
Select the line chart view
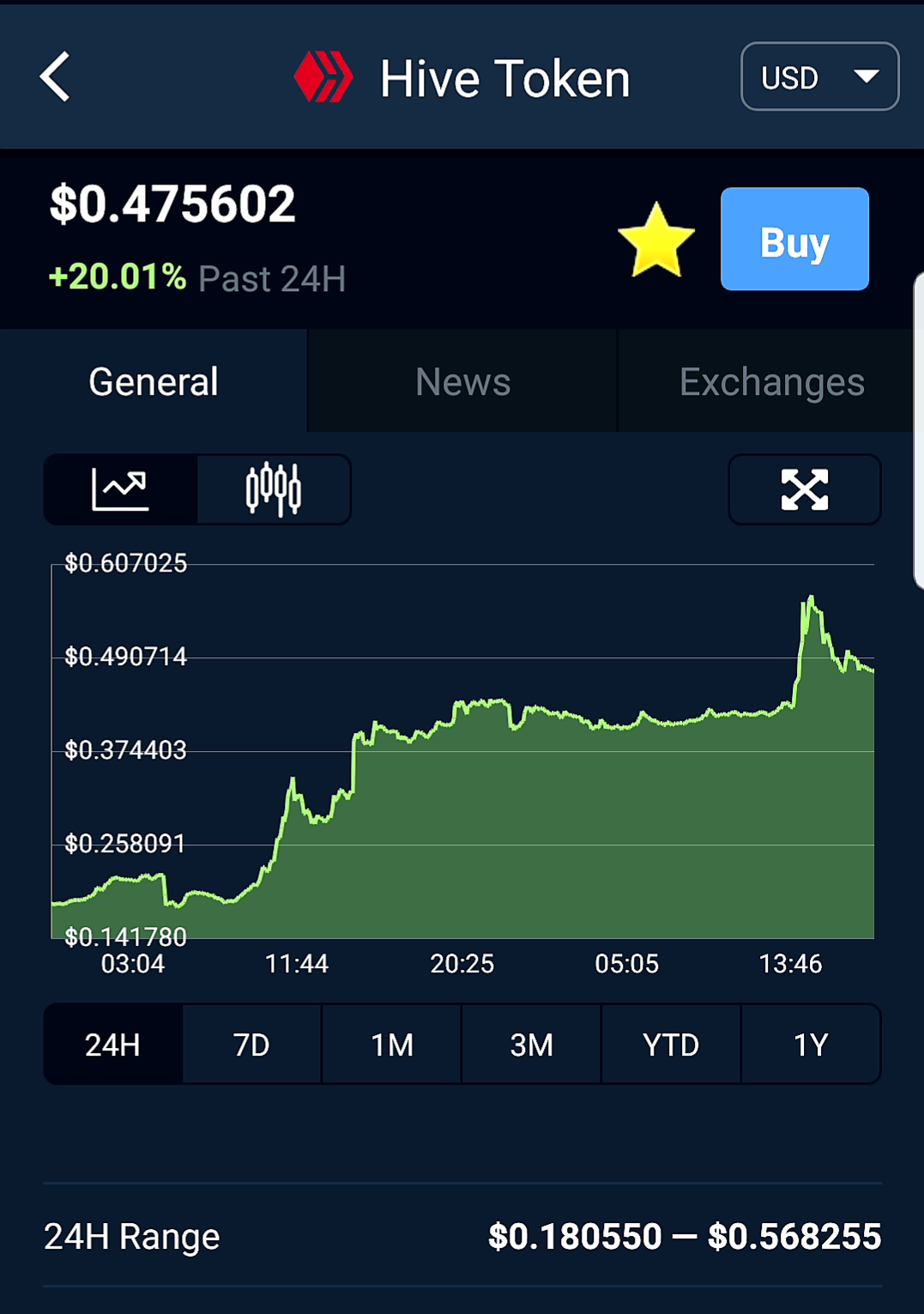point(121,490)
